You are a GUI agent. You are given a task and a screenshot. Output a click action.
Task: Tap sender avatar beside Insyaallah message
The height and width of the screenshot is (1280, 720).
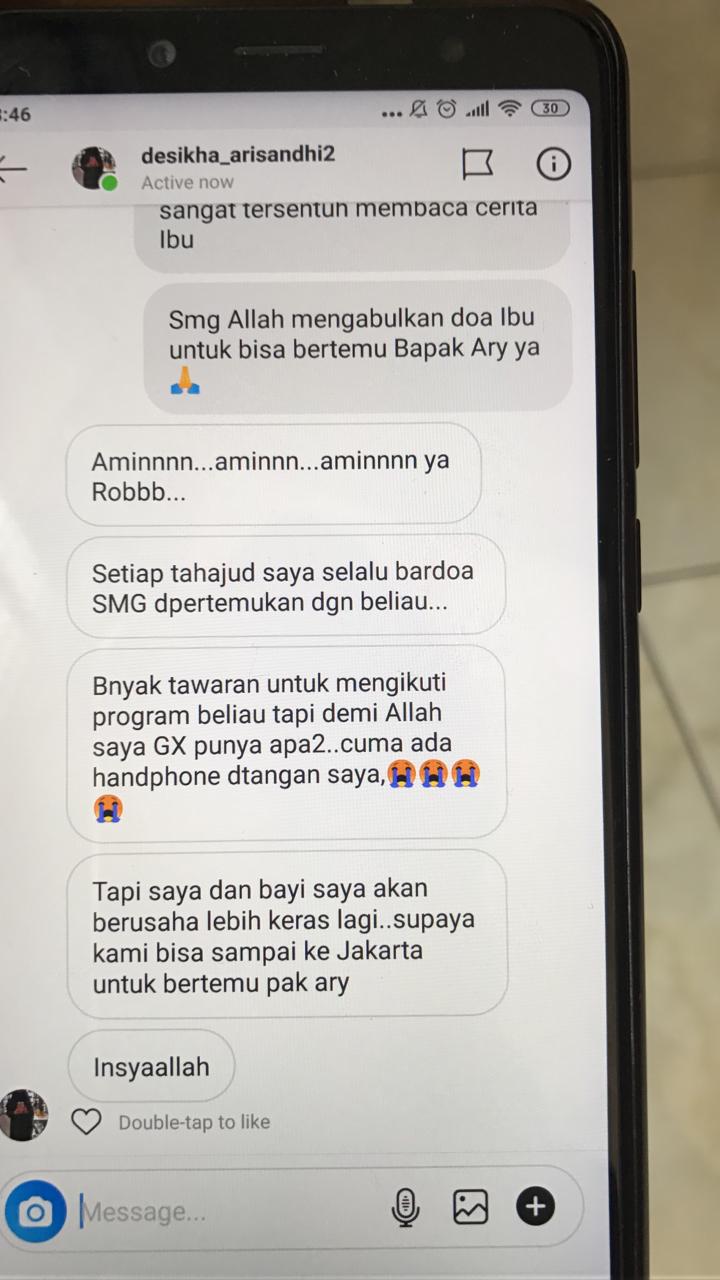pyautogui.click(x=23, y=1115)
